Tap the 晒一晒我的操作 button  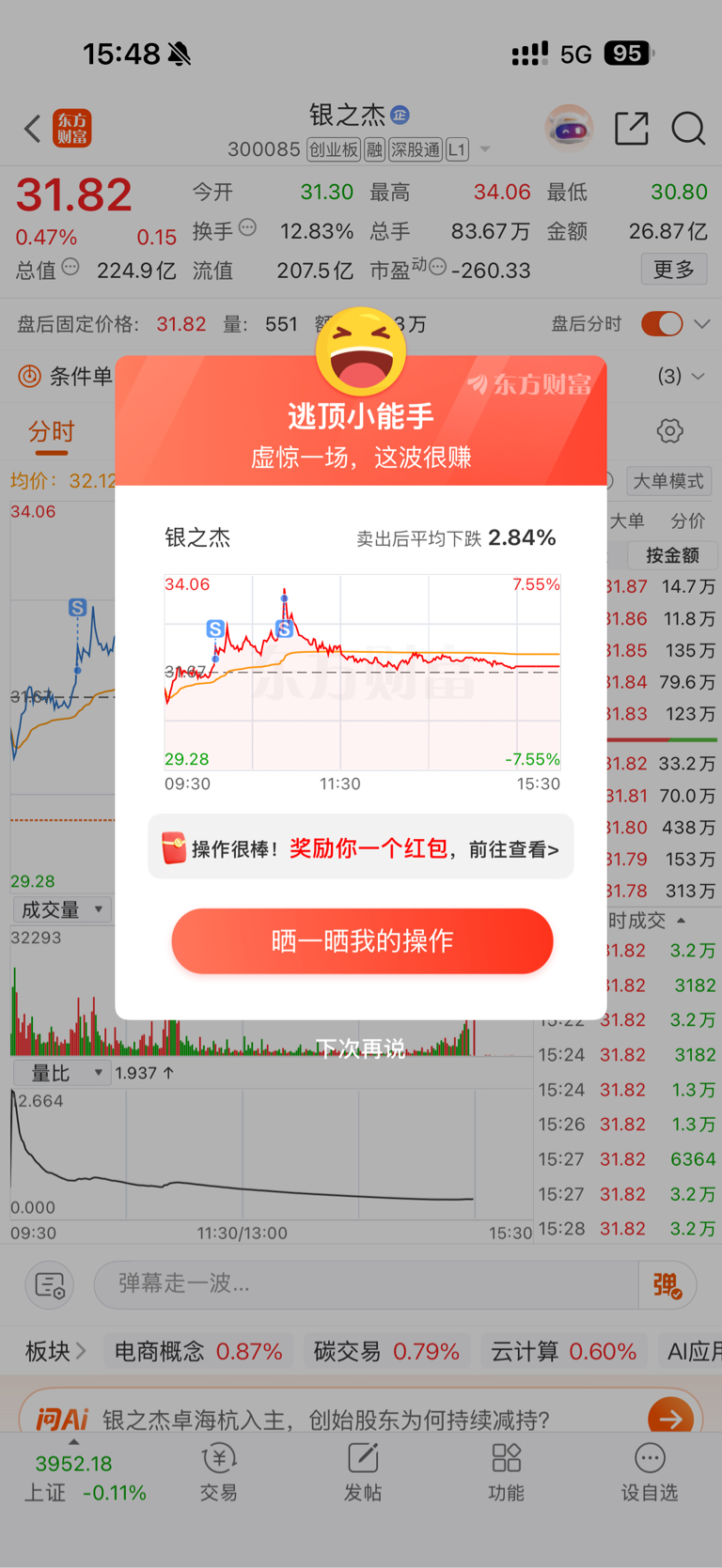tap(362, 940)
